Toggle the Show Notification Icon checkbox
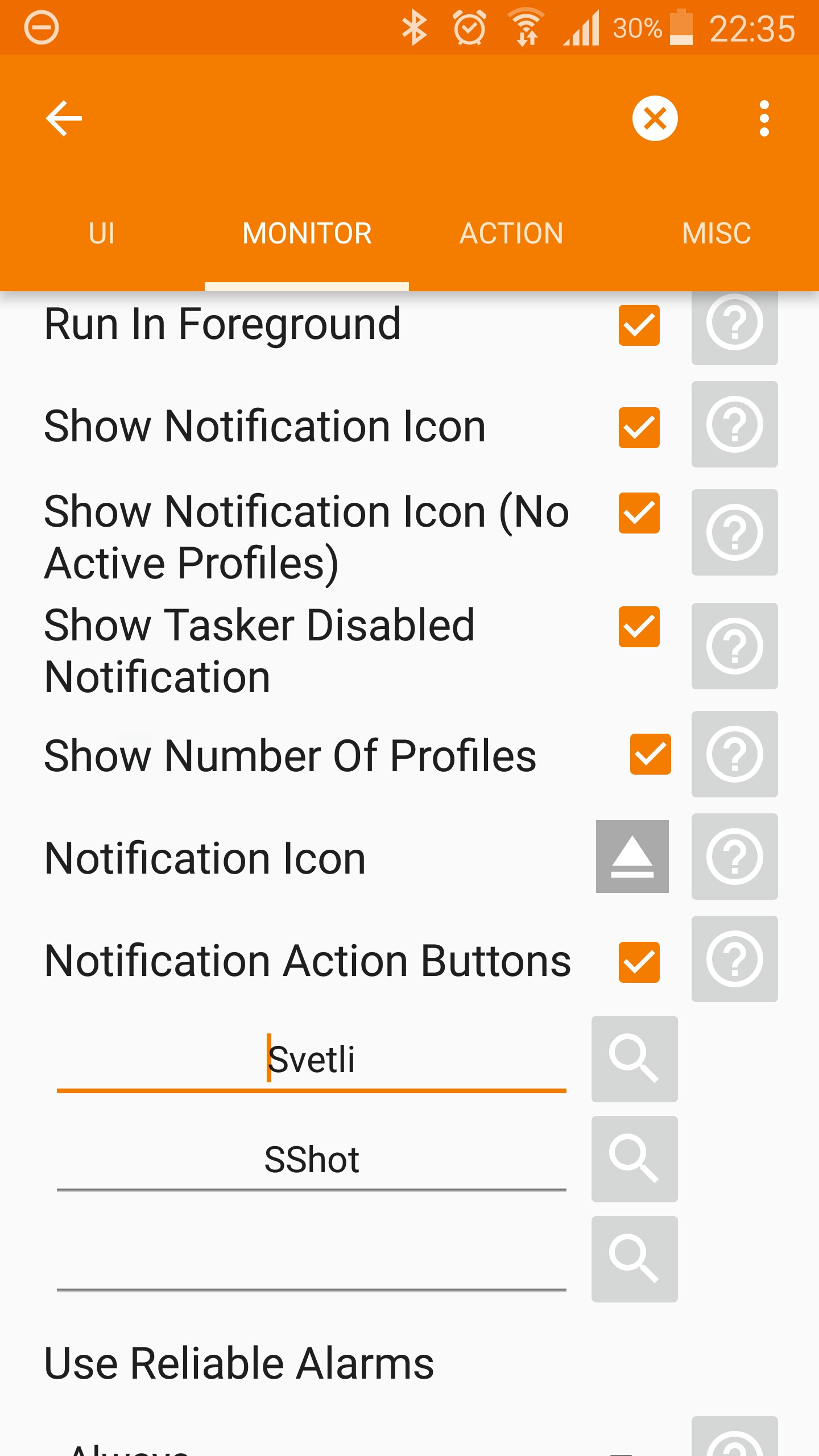 click(x=639, y=428)
